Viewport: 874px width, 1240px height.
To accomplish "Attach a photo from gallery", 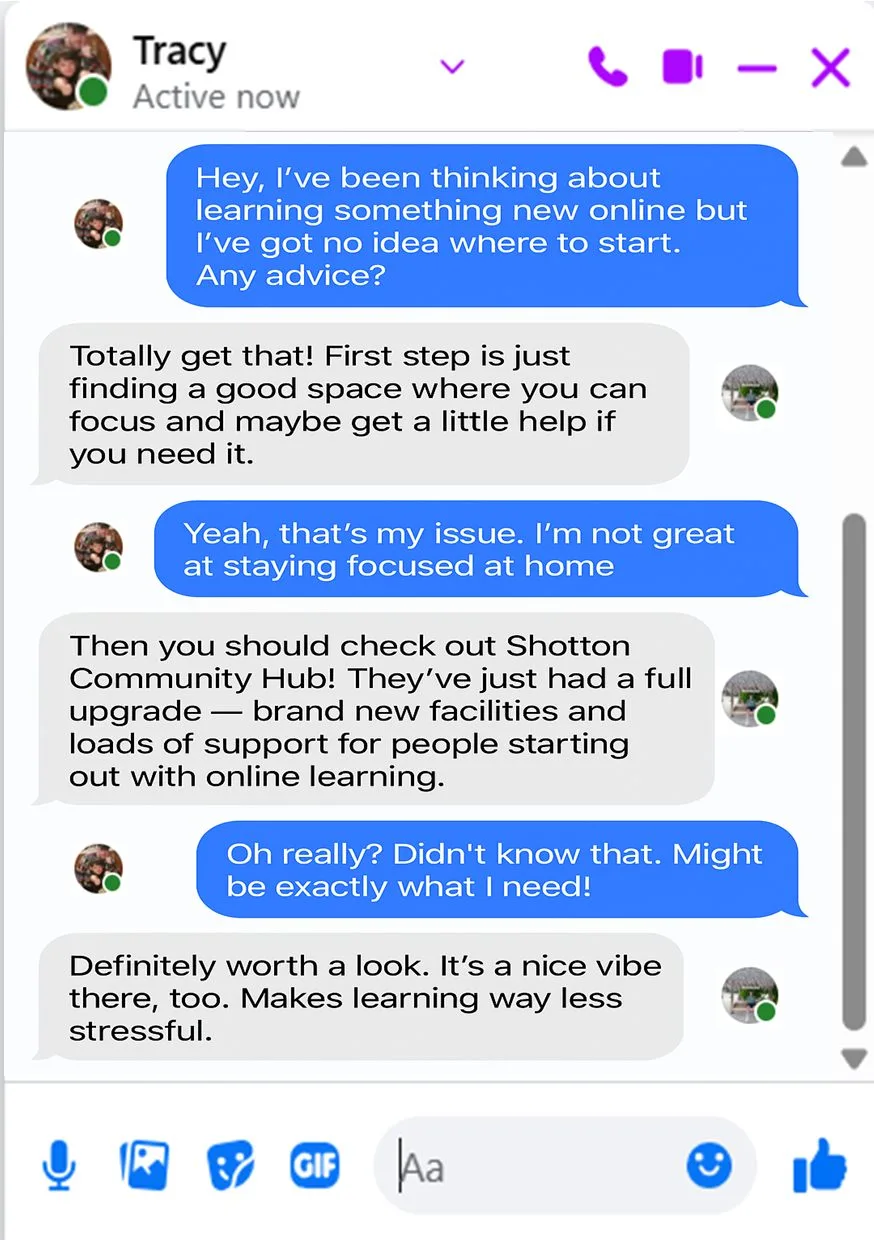I will coord(145,1166).
